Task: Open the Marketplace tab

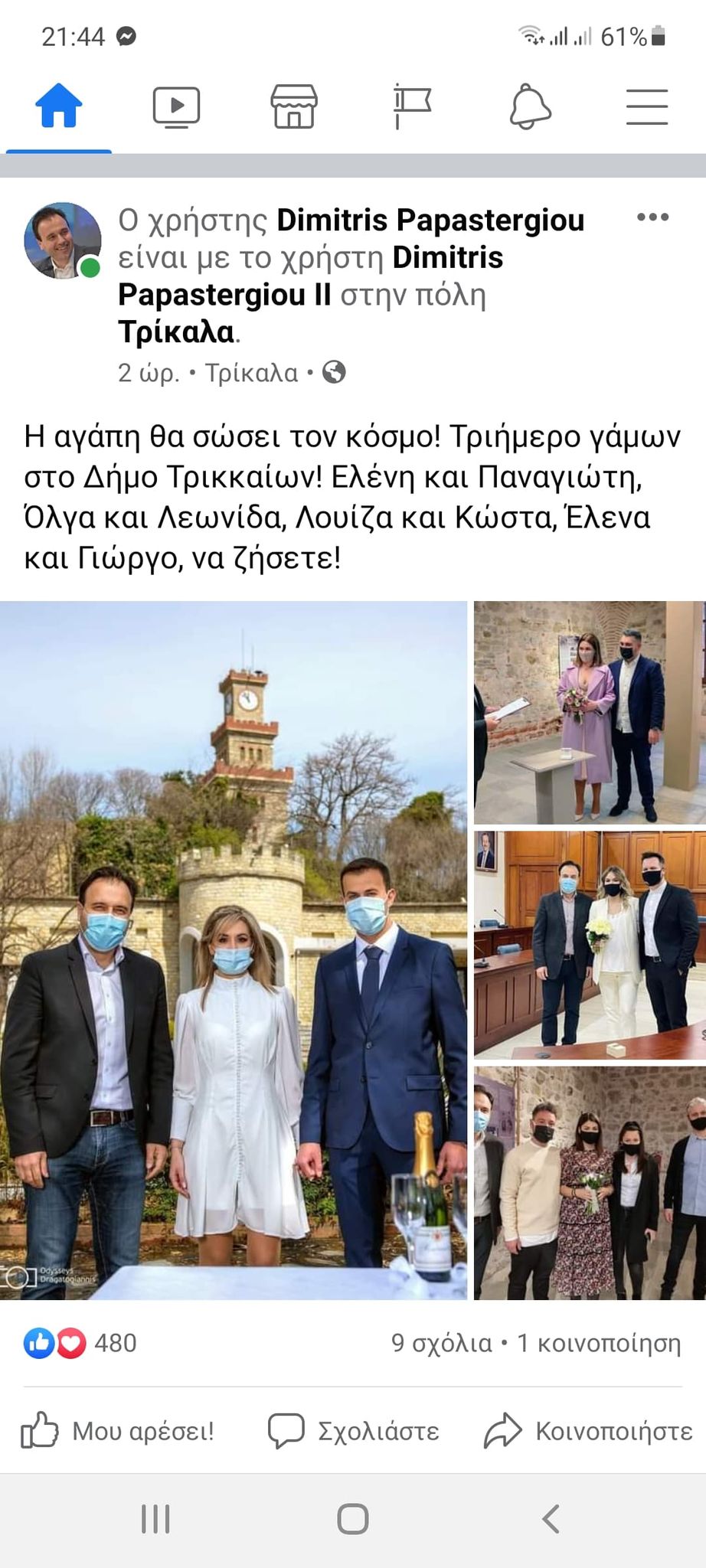Action: pyautogui.click(x=294, y=106)
